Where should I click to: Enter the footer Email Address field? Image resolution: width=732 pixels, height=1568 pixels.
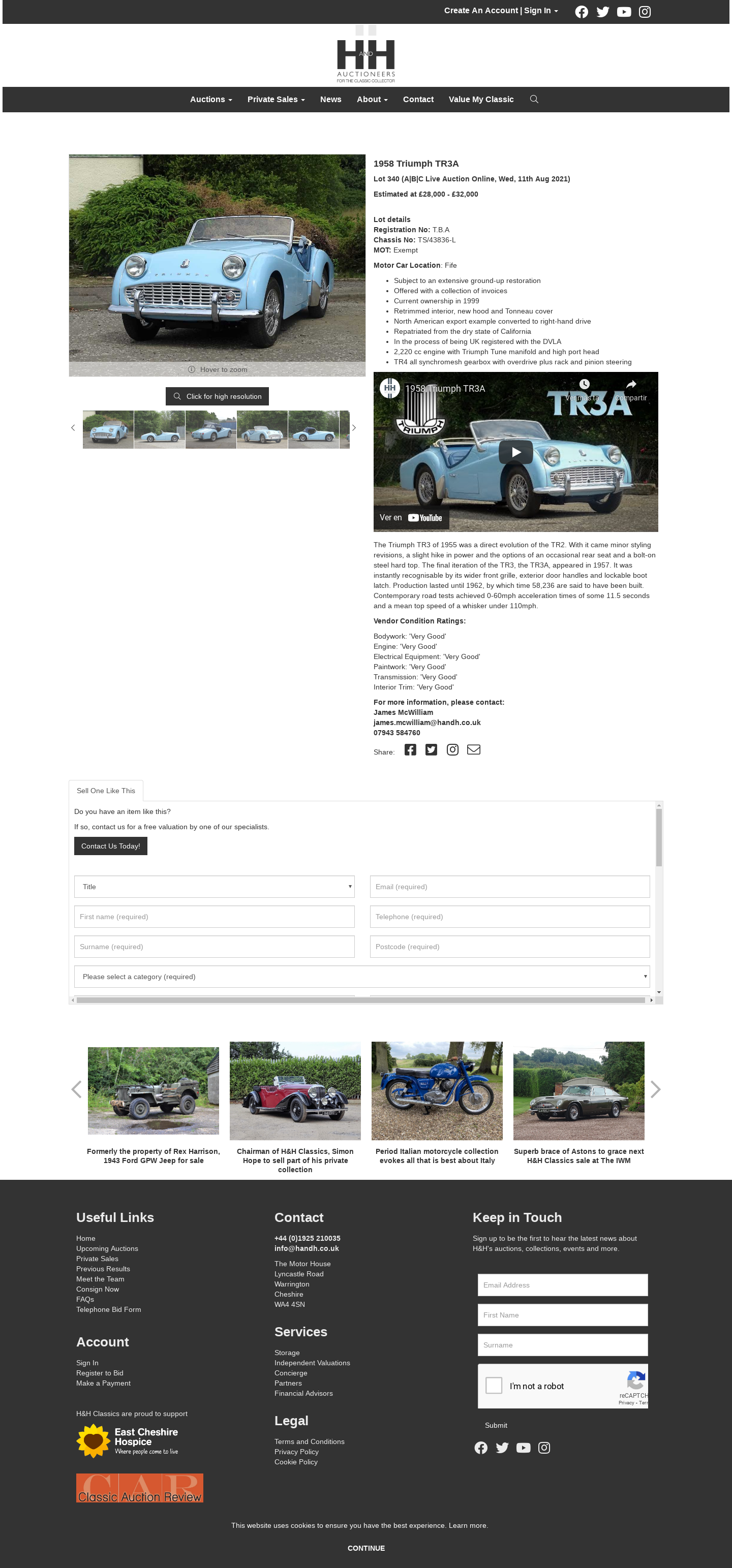pos(562,1285)
